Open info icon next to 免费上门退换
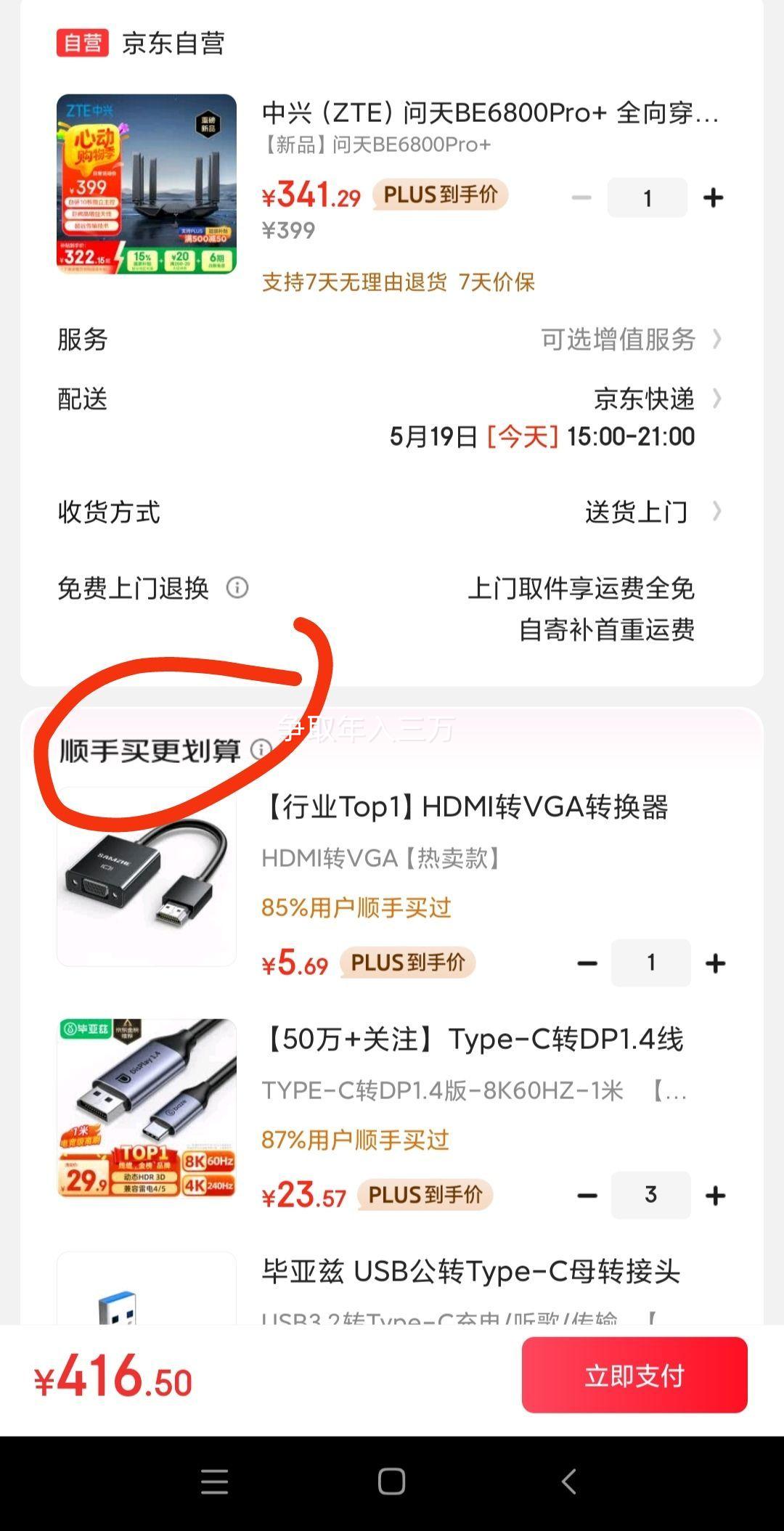The image size is (784, 1531). point(237,587)
